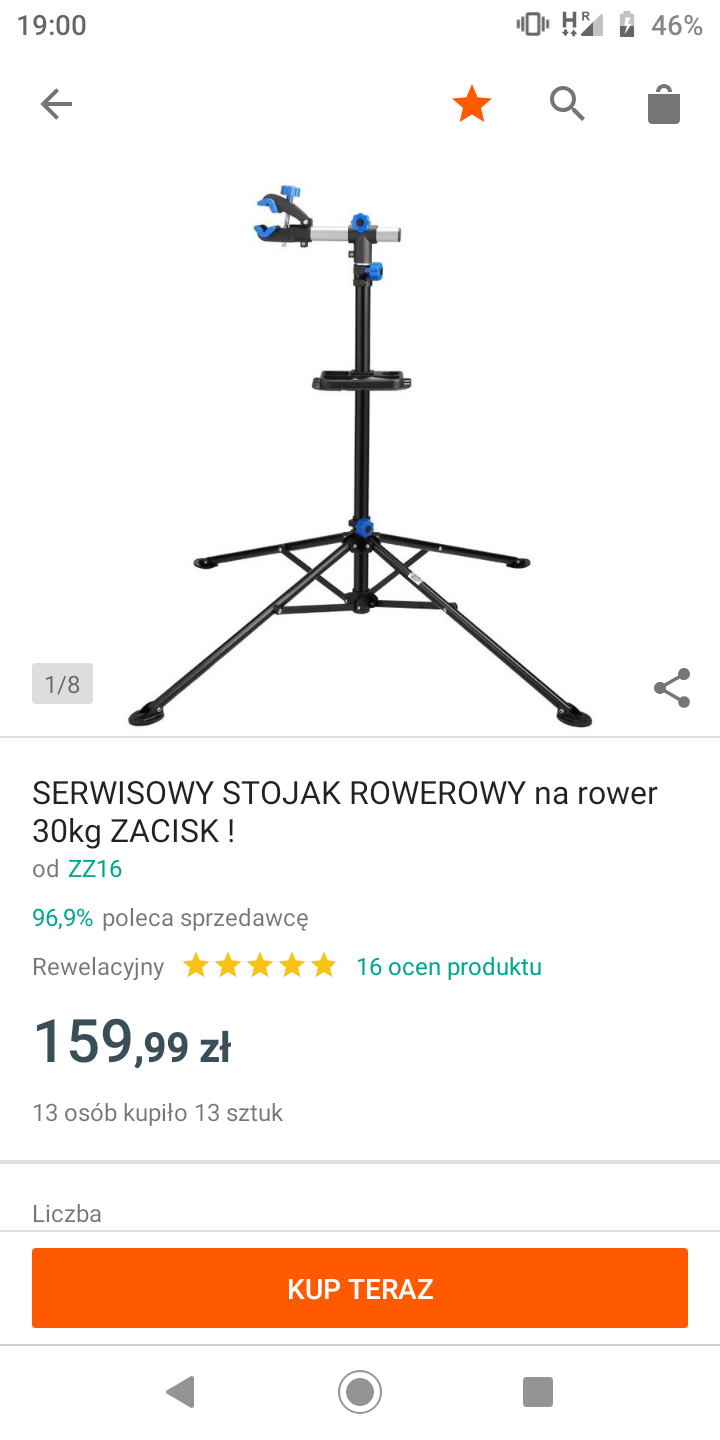Open search via the magnifier icon
This screenshot has height=1440, width=720.
[x=567, y=104]
